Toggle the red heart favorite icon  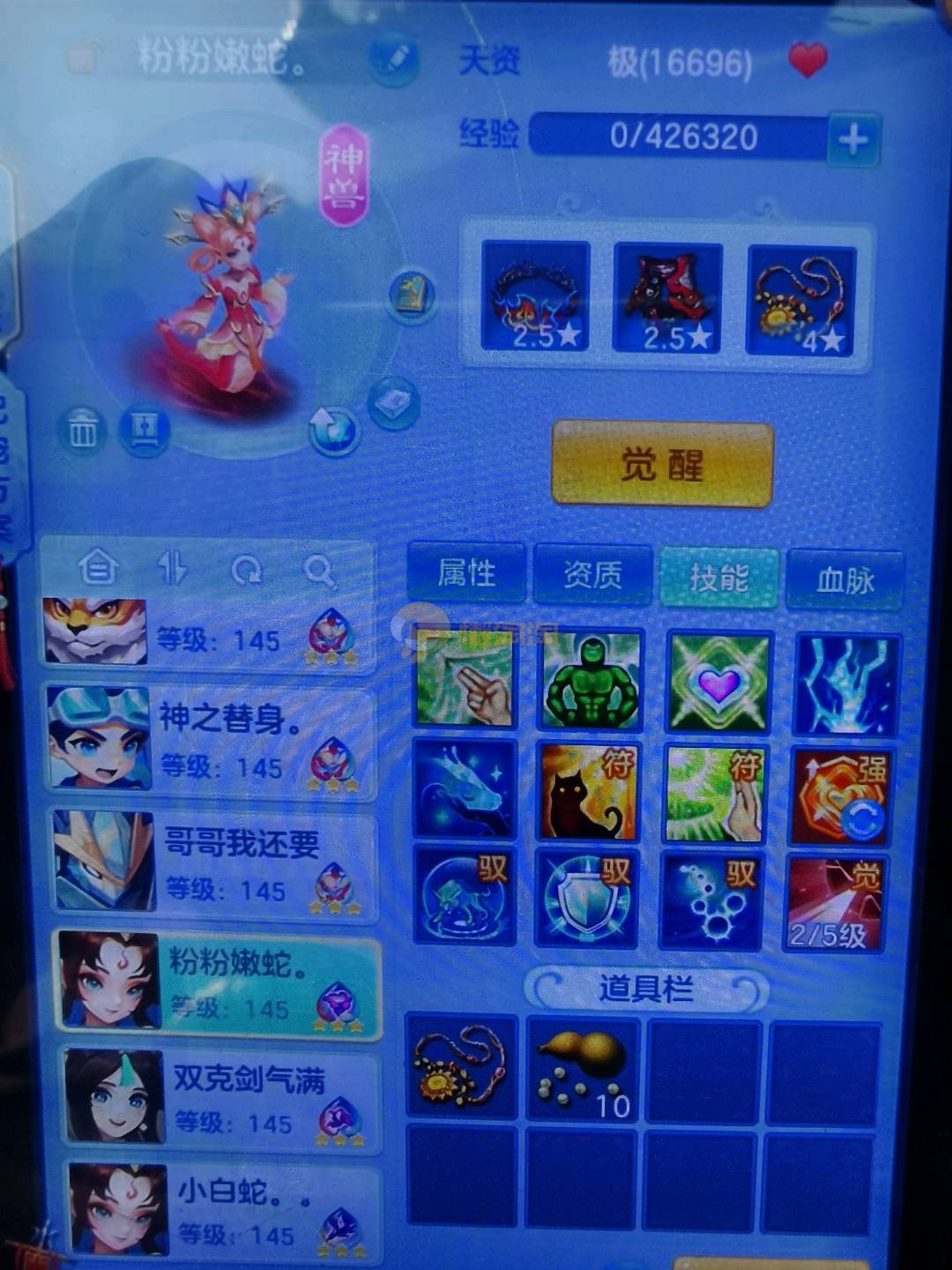(x=807, y=60)
